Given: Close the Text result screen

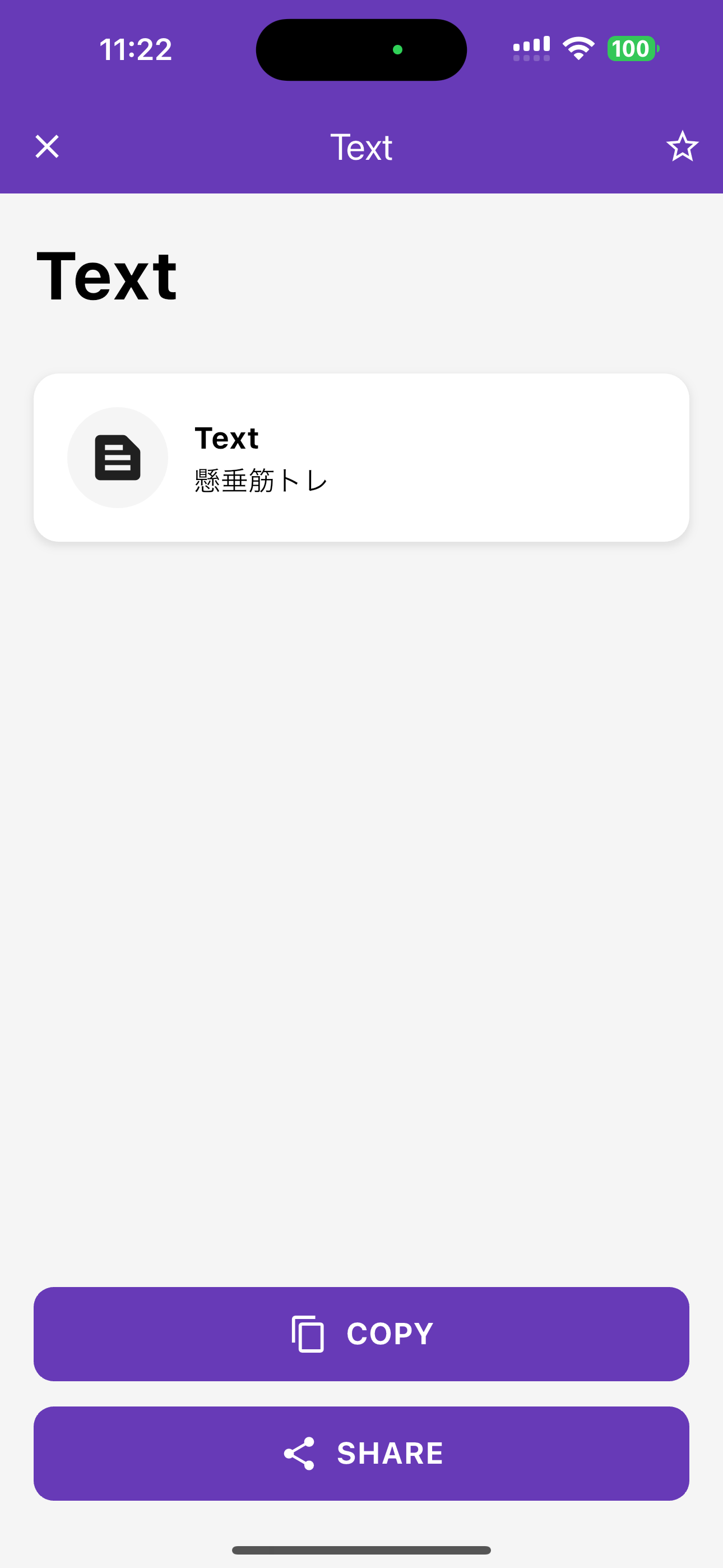Looking at the screenshot, I should (47, 147).
